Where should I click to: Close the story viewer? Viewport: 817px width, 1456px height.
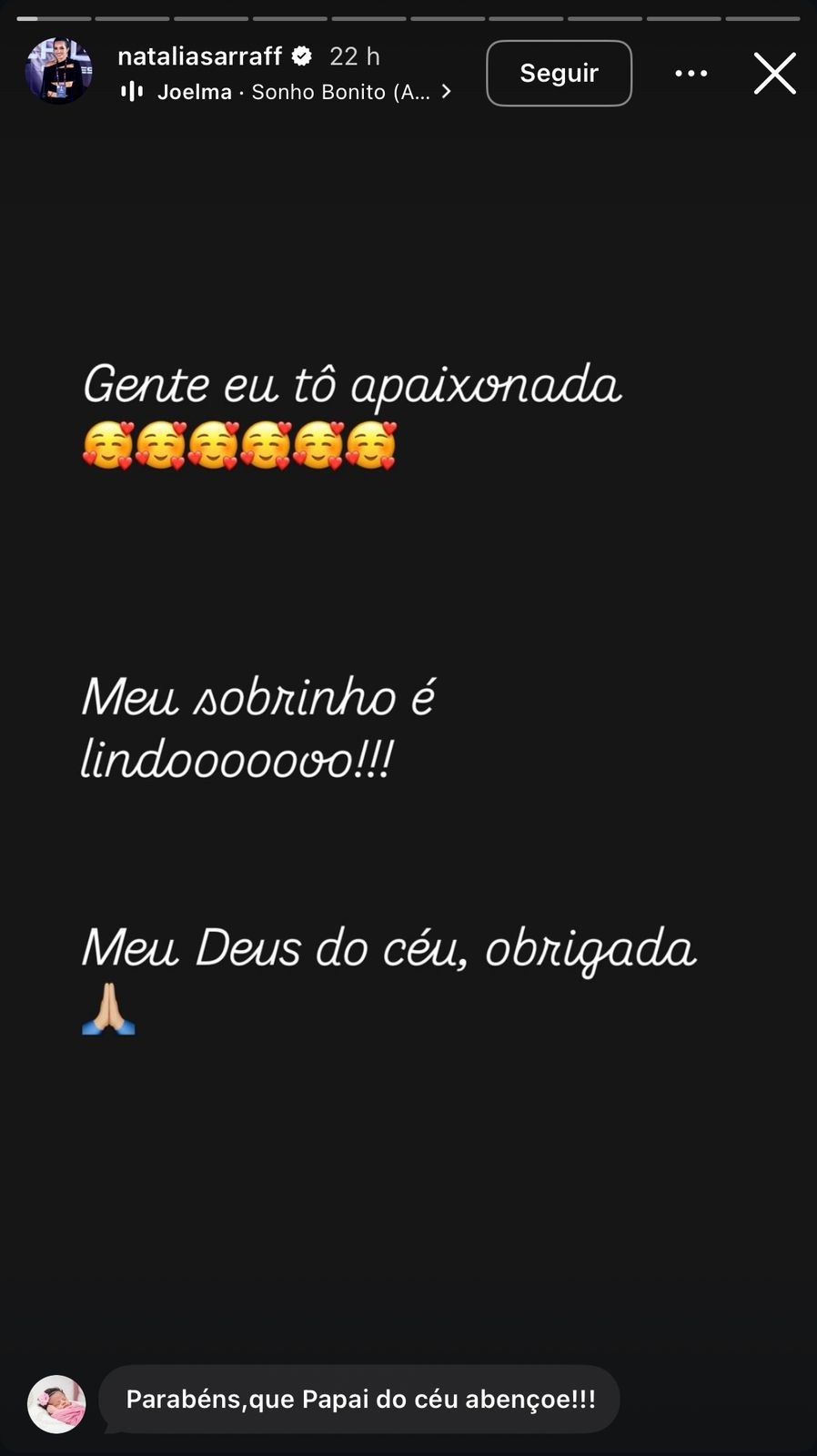coord(775,74)
